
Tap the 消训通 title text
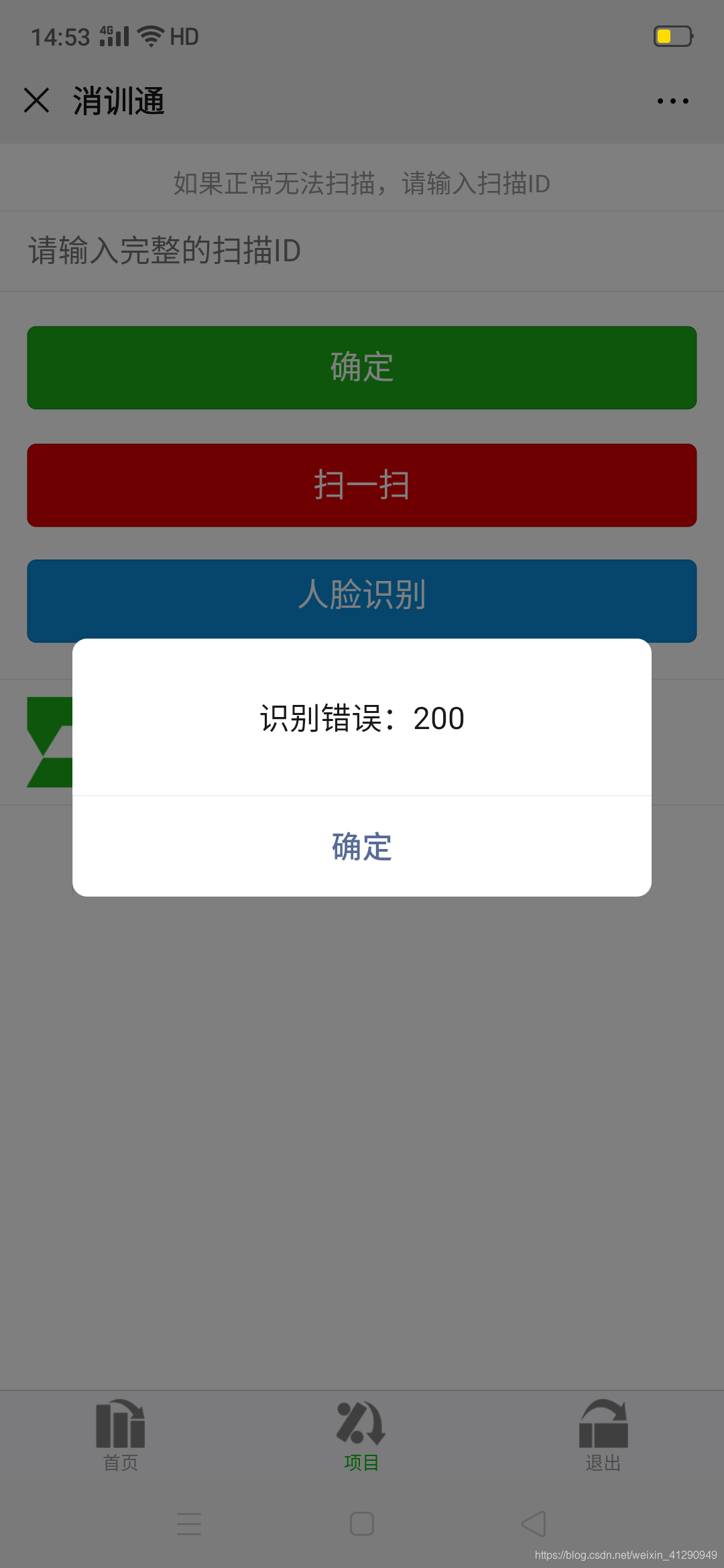coord(118,101)
